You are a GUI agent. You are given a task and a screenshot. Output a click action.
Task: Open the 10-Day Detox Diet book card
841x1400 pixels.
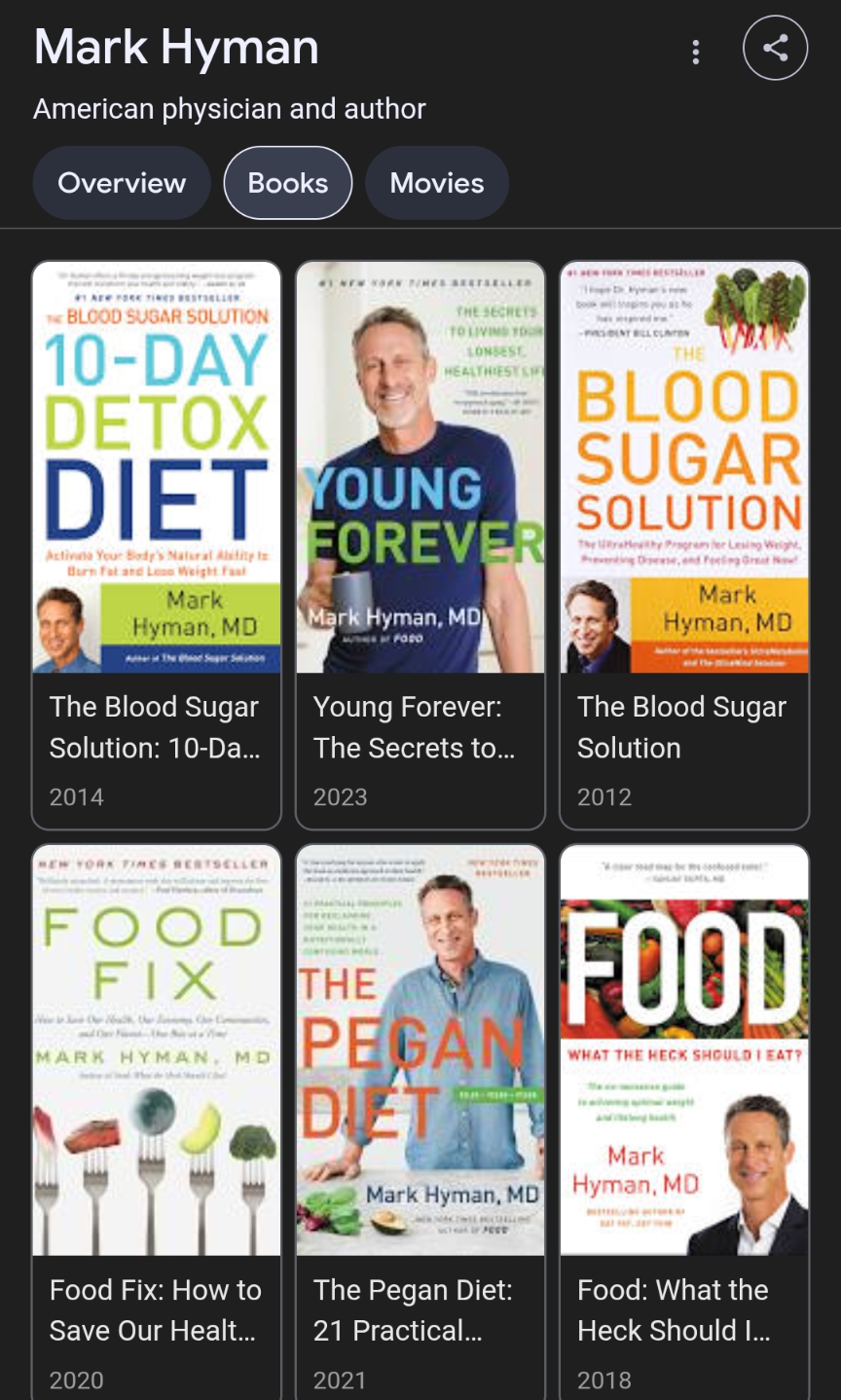click(157, 545)
